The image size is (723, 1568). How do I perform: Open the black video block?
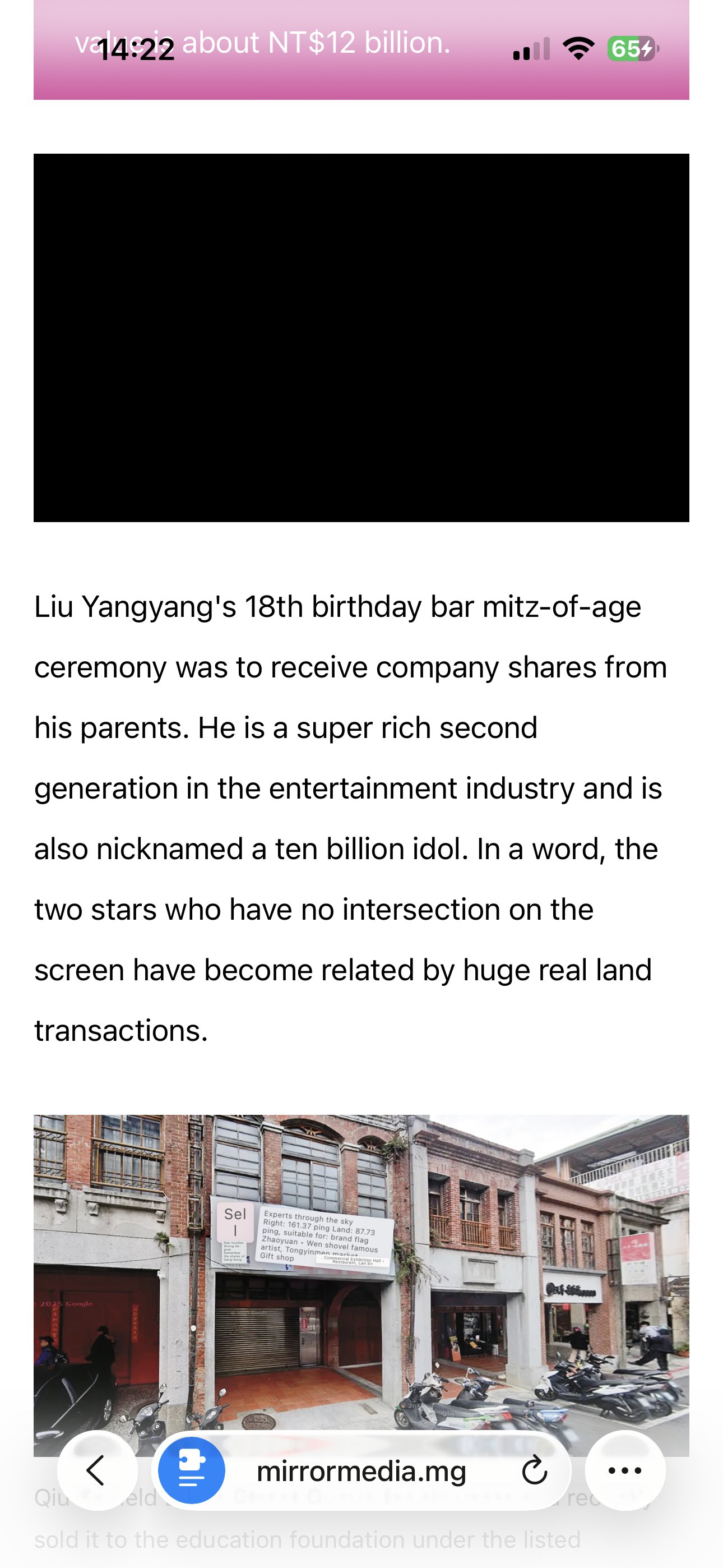coord(361,337)
